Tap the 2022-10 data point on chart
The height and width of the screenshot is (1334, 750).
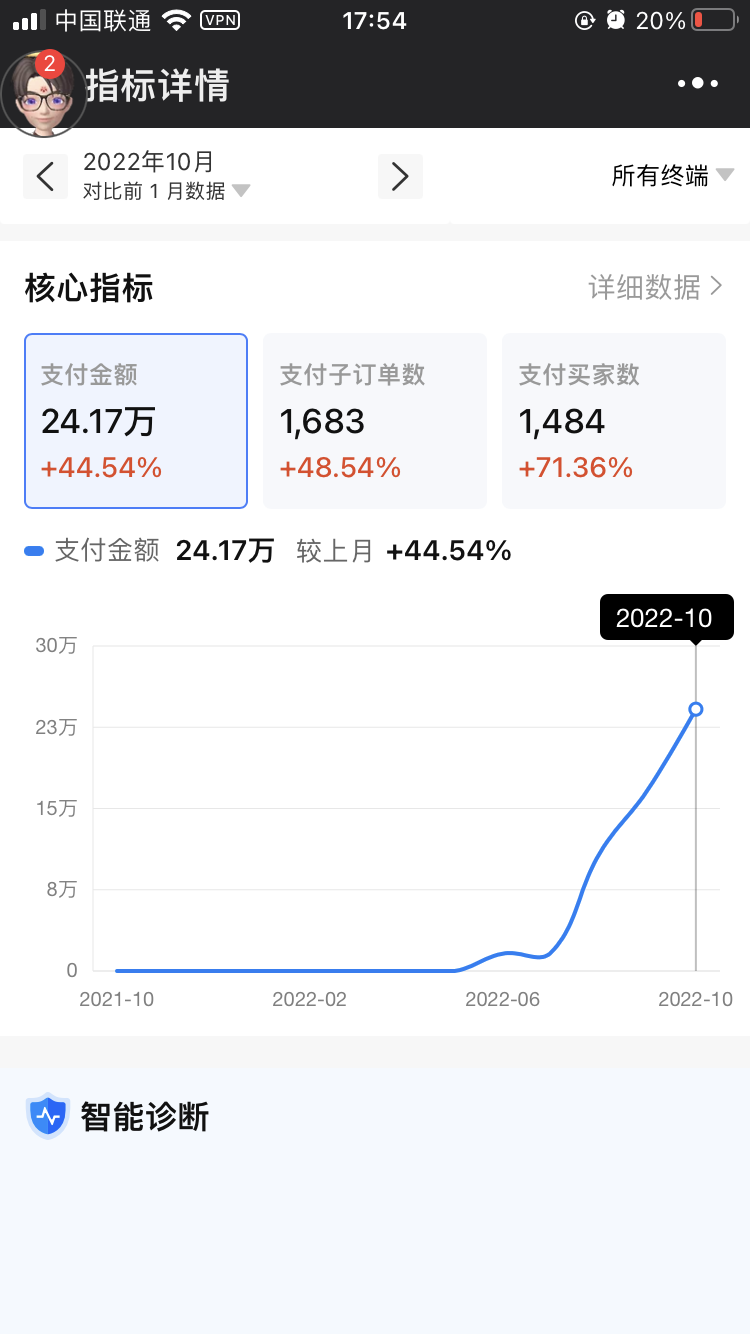[x=696, y=709]
